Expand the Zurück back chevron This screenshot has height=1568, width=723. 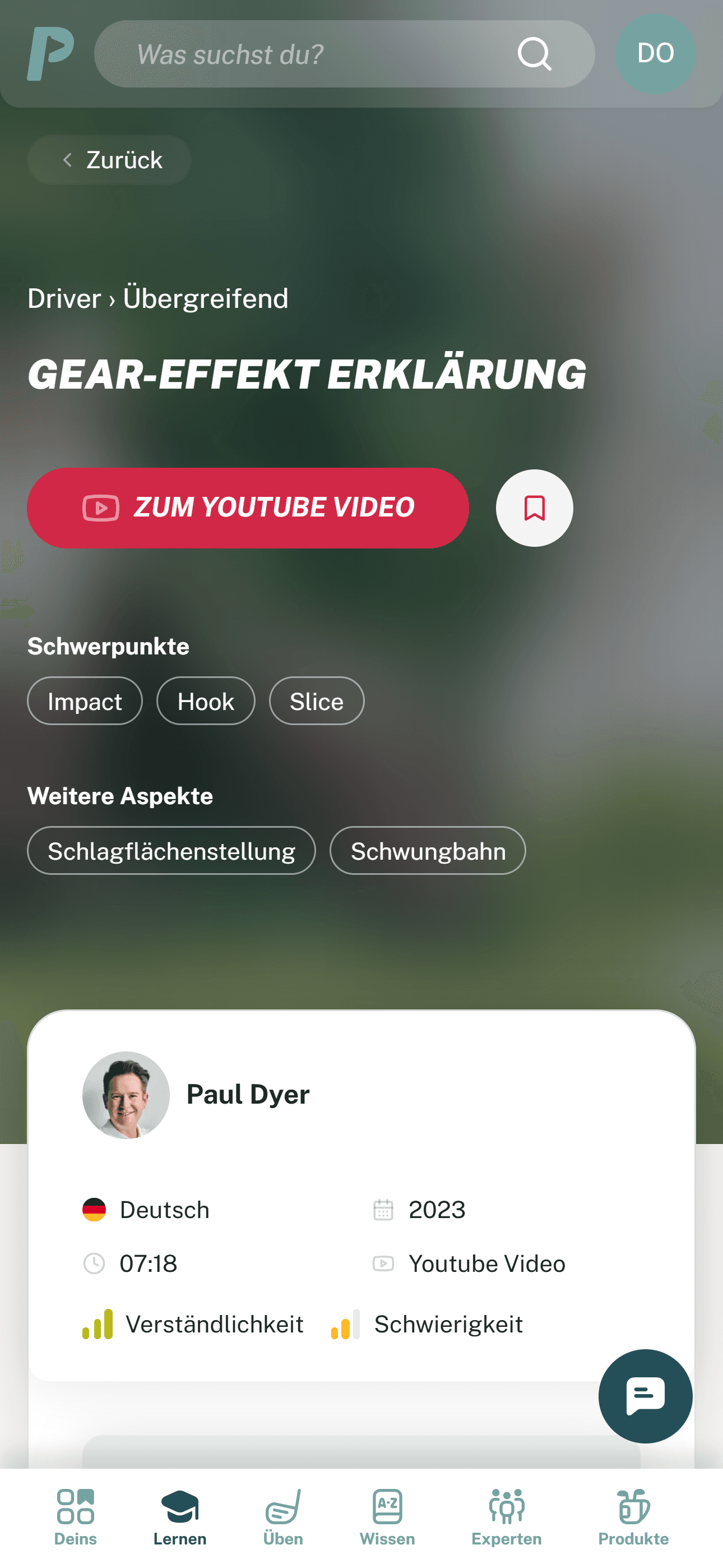(68, 159)
